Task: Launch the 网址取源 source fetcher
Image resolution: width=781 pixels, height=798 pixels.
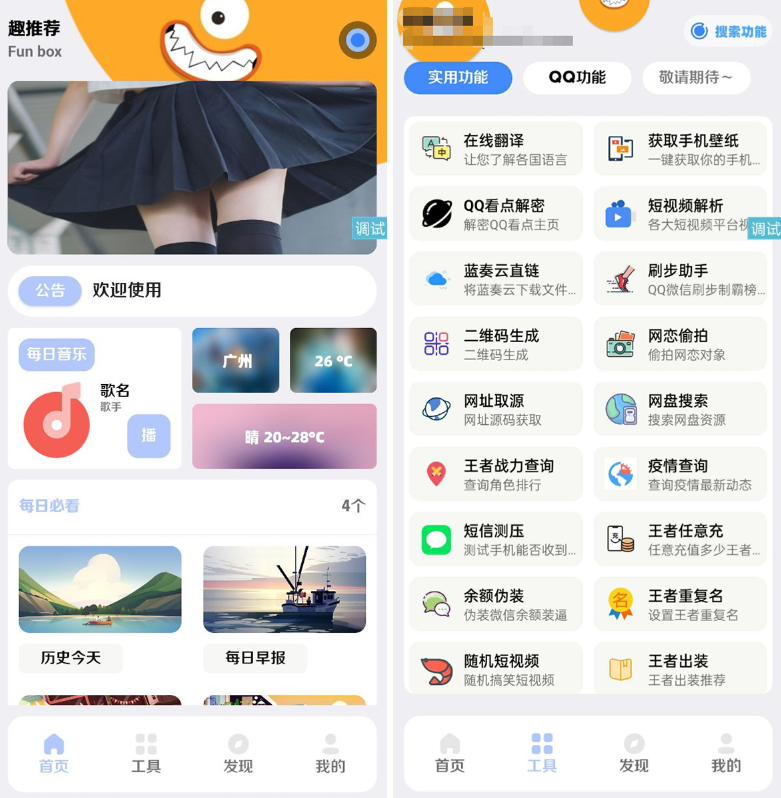Action: (495, 408)
